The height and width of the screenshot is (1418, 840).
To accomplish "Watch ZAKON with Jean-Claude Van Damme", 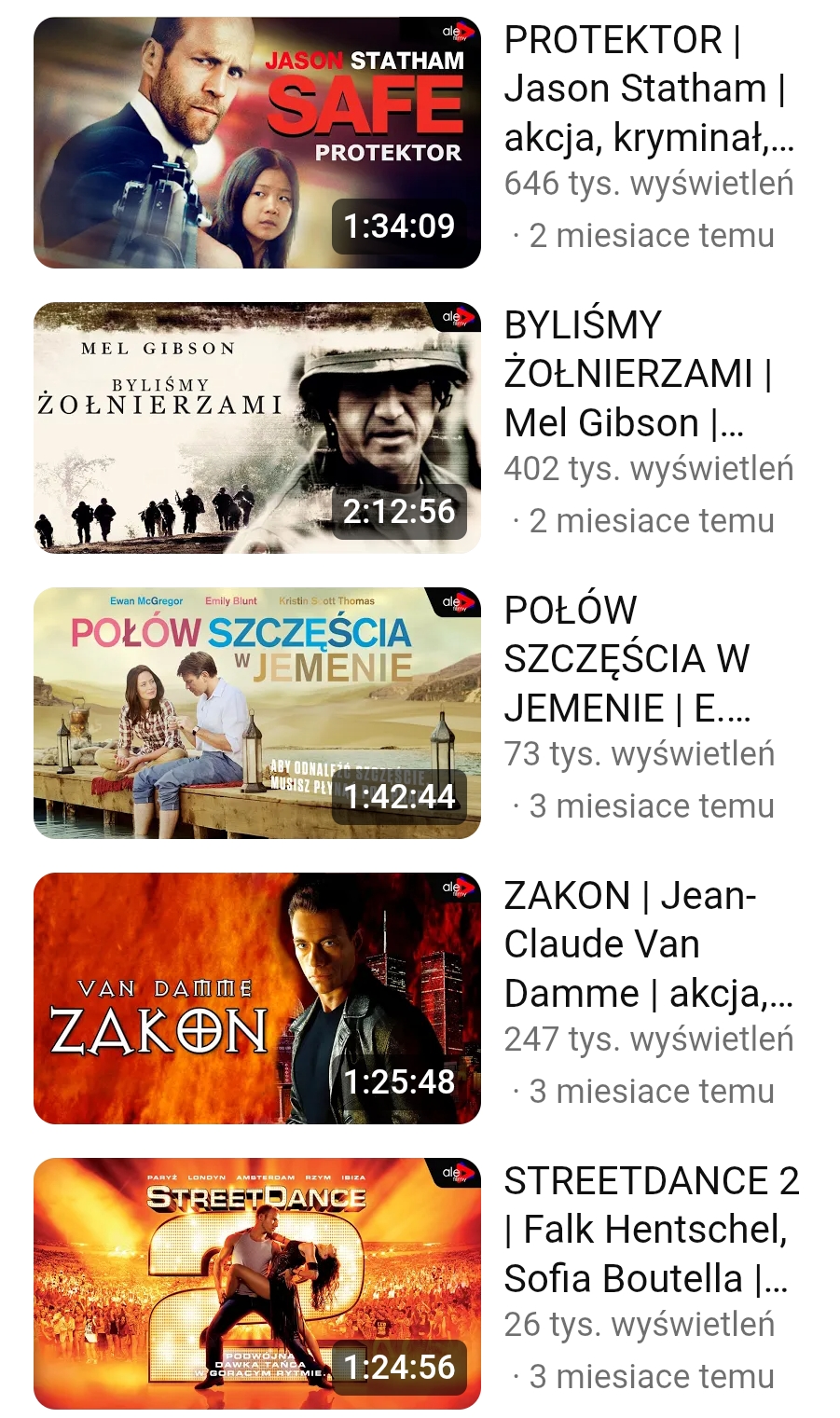I will click(x=256, y=998).
